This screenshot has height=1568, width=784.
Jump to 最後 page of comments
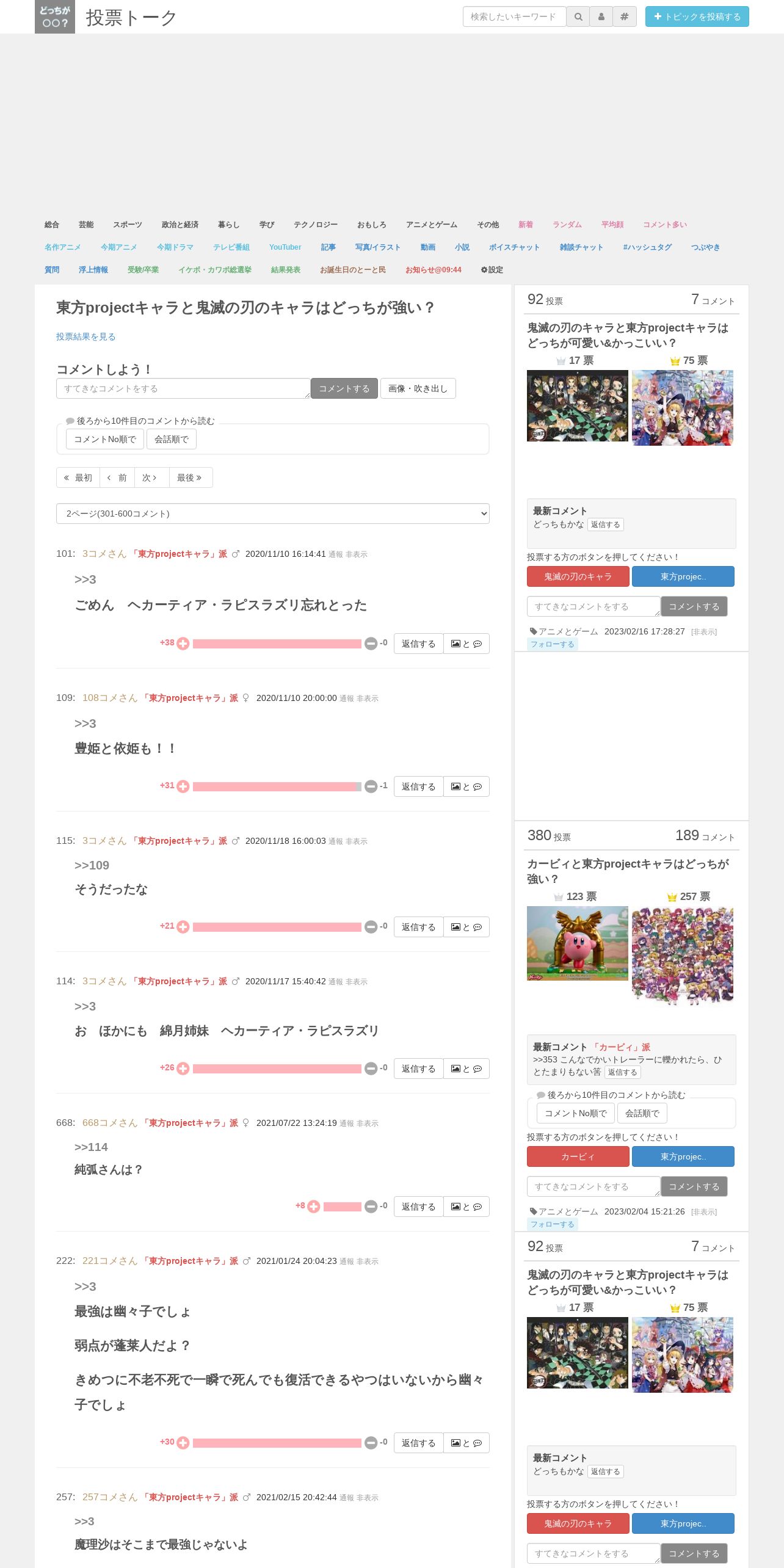190,477
